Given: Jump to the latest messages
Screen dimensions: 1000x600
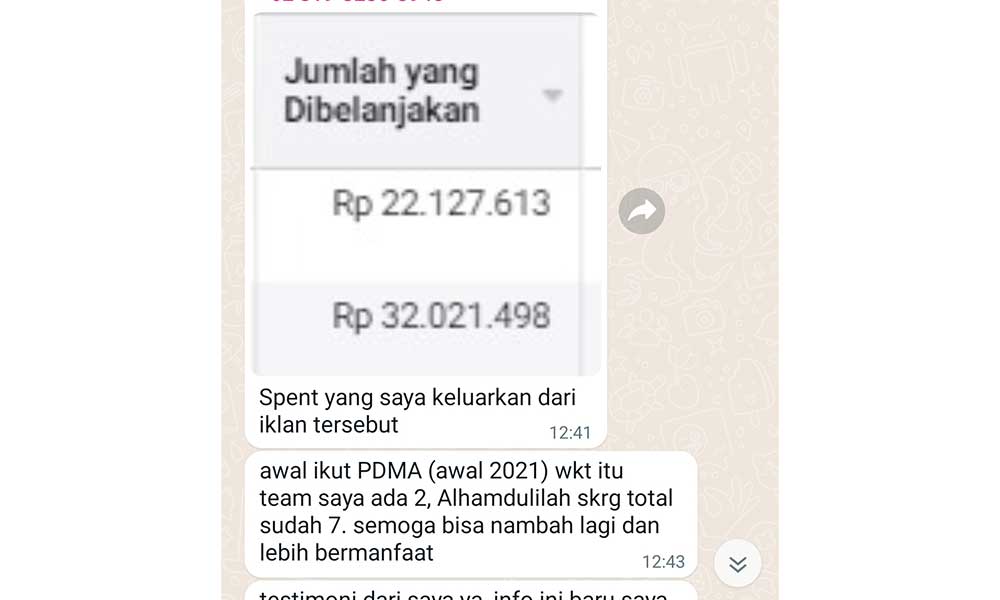Looking at the screenshot, I should [x=738, y=564].
